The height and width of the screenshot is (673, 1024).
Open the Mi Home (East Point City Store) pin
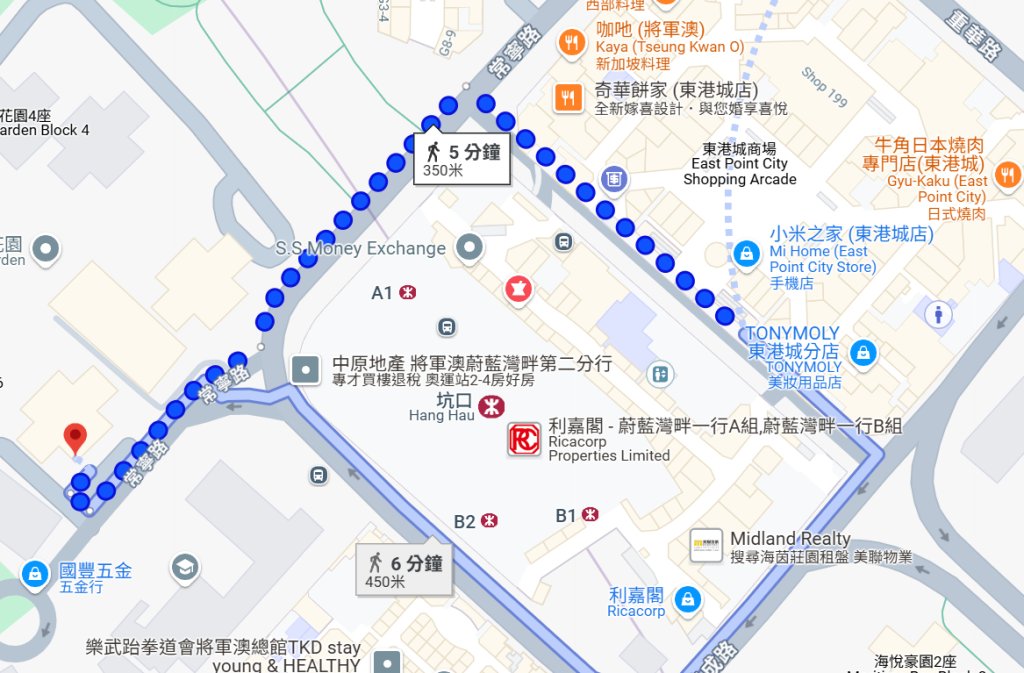pos(746,254)
